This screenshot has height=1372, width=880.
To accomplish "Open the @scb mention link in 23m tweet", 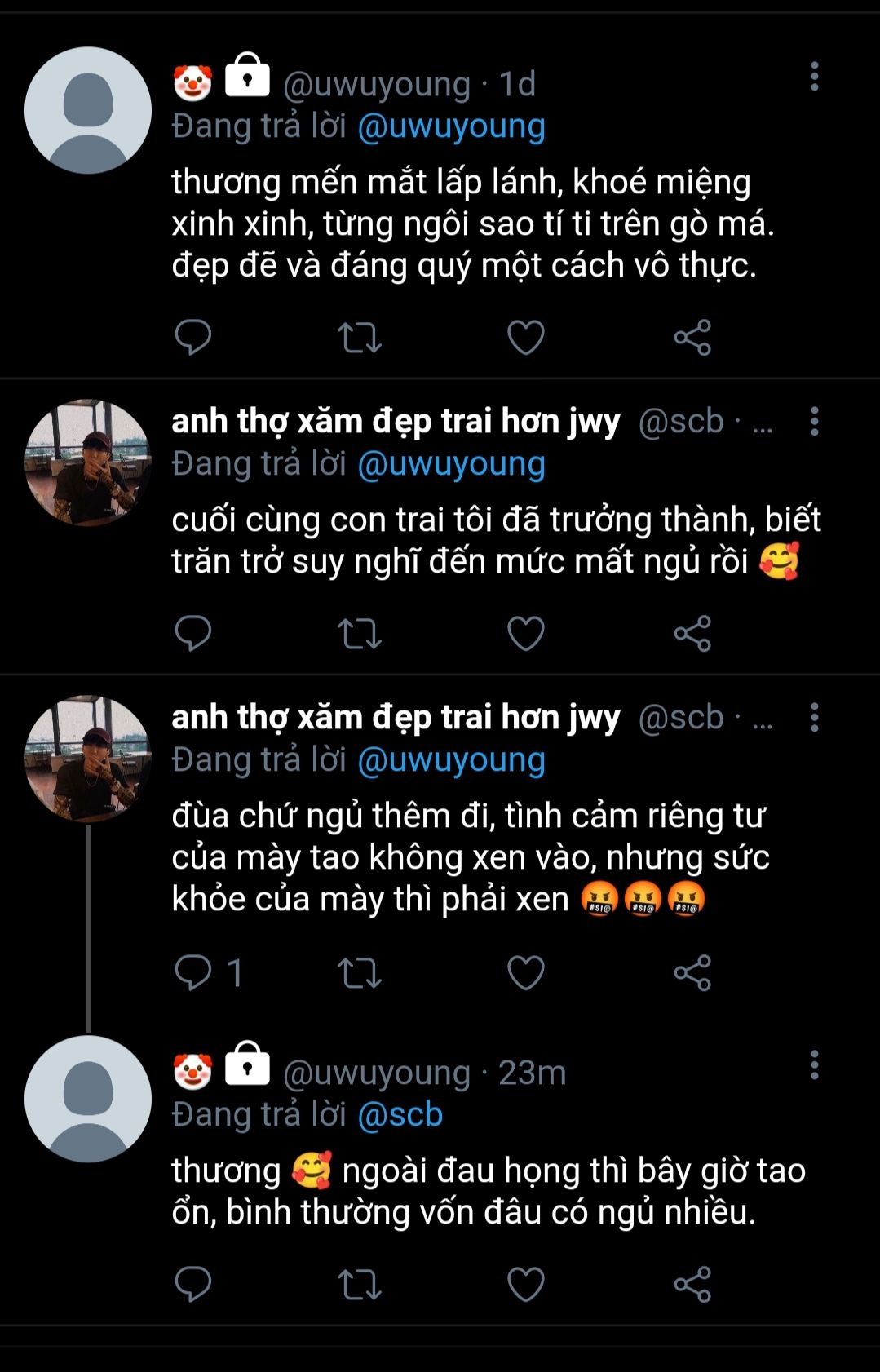I will (400, 1114).
